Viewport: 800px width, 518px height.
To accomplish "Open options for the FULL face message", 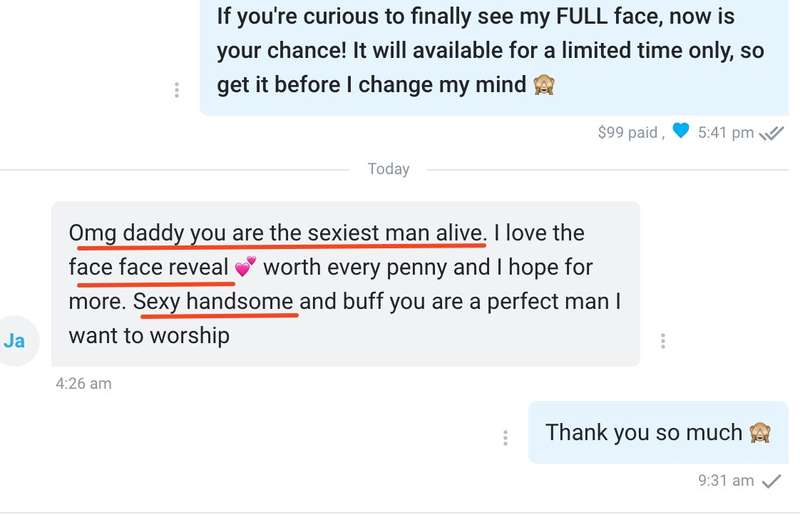I will tap(177, 89).
